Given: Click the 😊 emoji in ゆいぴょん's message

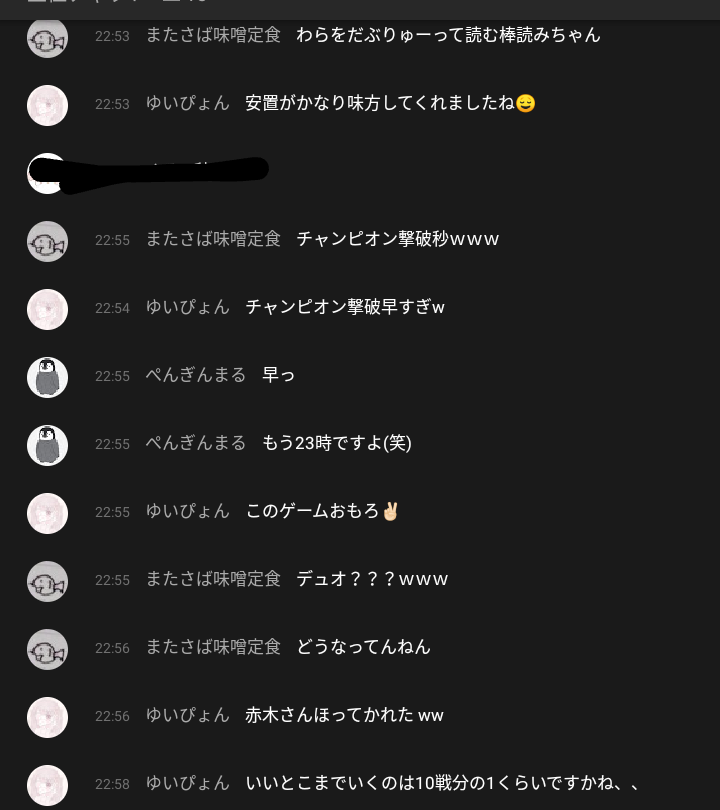Looking at the screenshot, I should (x=526, y=103).
